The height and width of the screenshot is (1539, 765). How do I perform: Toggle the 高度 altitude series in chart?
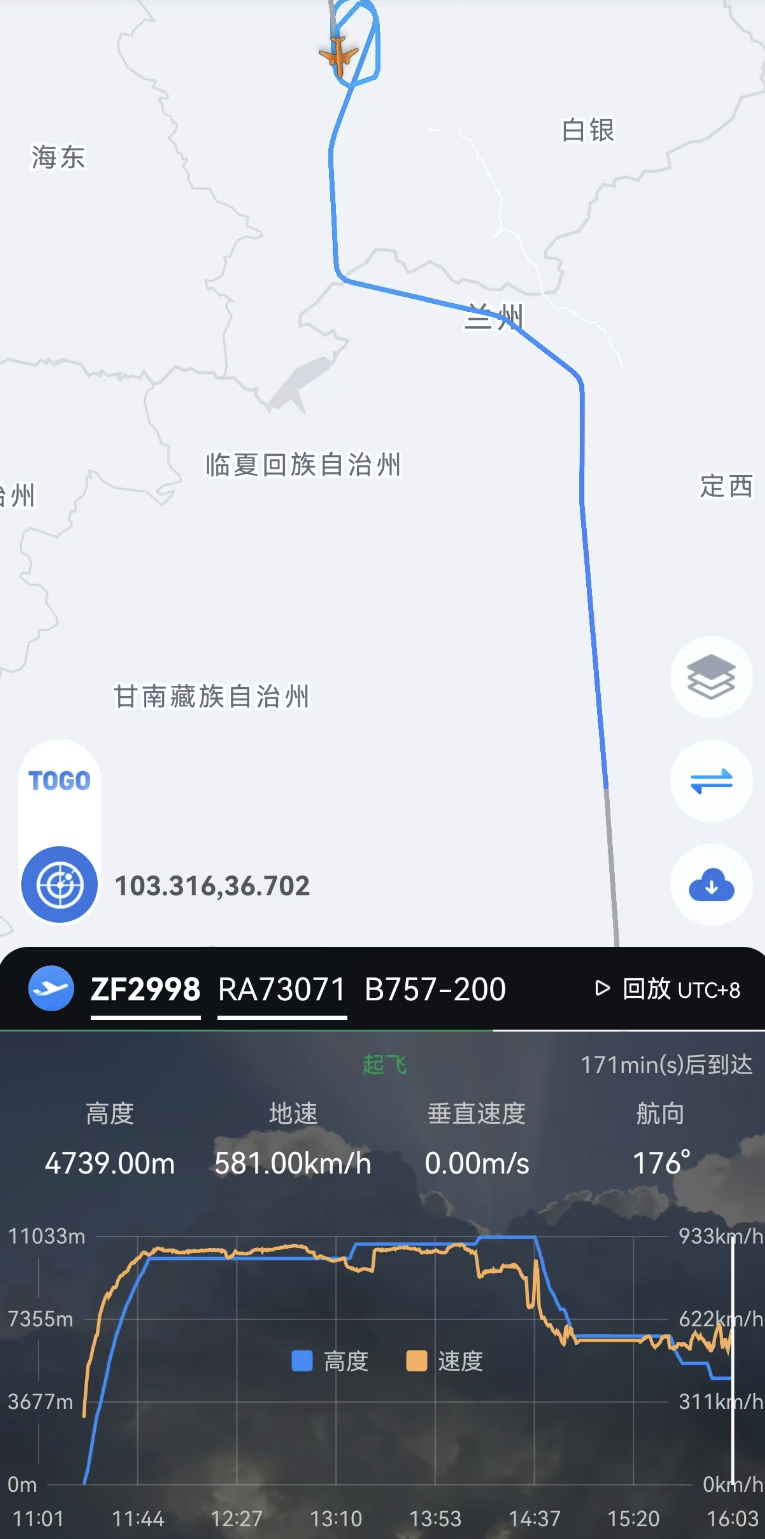point(331,1361)
